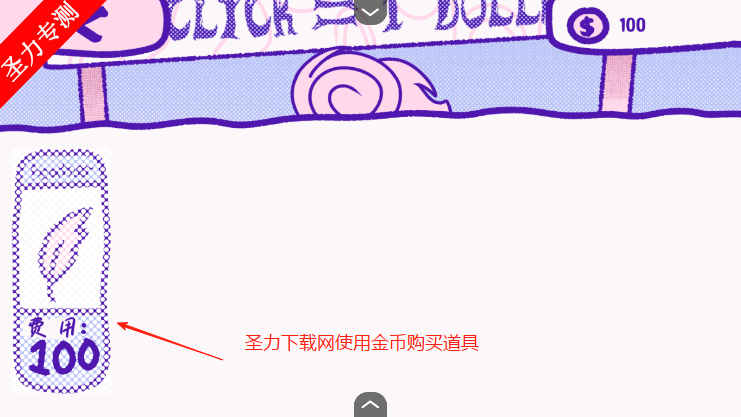Expand the bottom panel with up chevron
The height and width of the screenshot is (417, 741).
(x=370, y=405)
